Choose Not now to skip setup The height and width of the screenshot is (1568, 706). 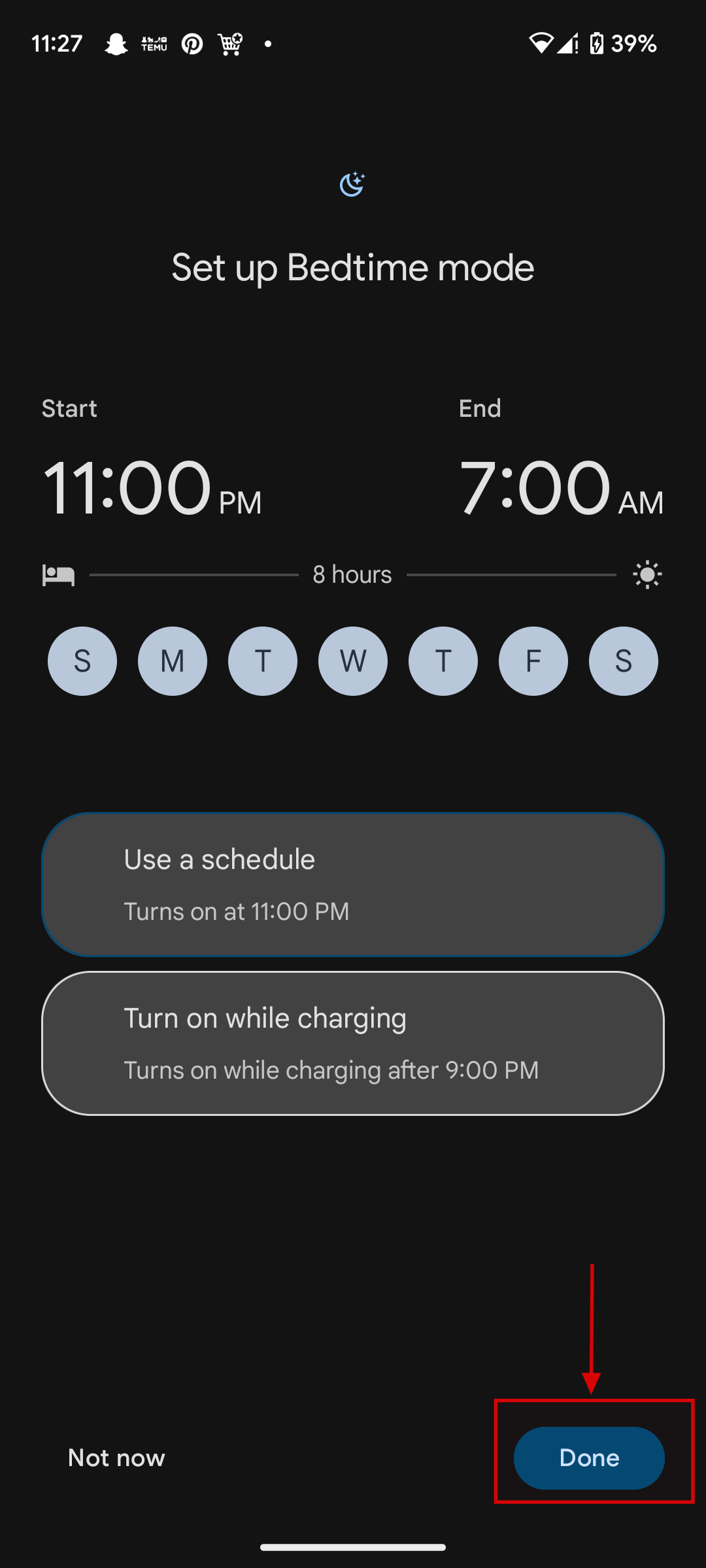coord(116,1458)
